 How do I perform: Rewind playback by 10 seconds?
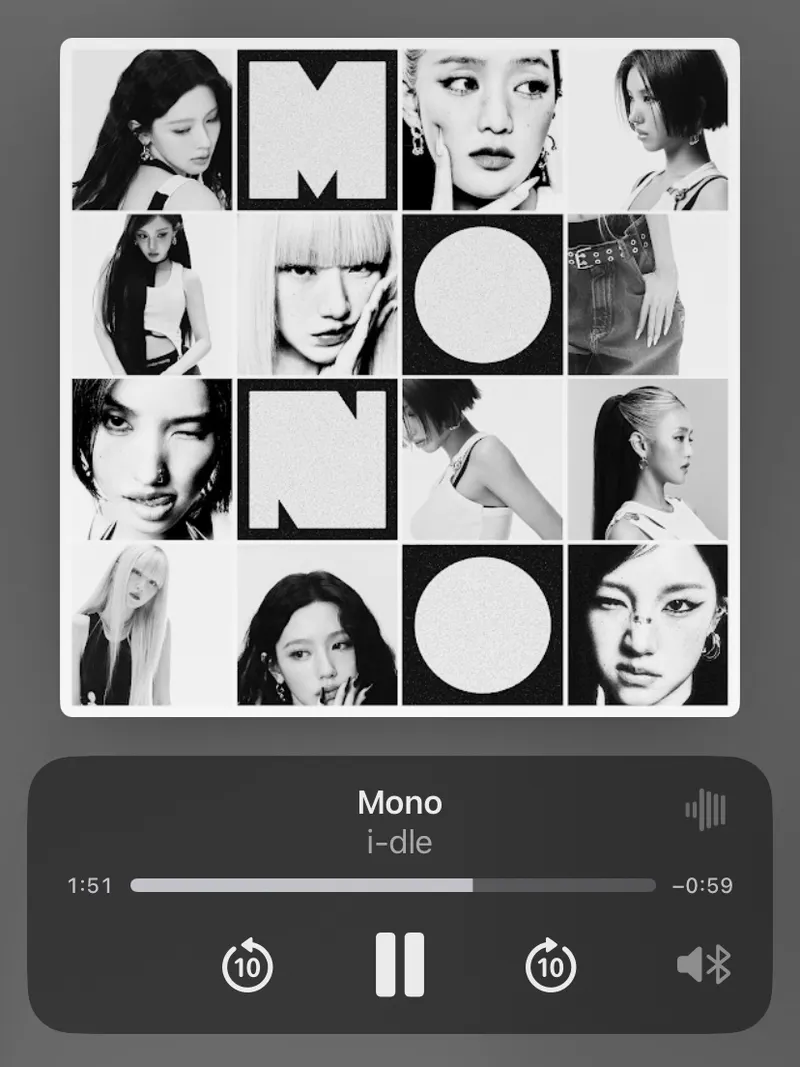click(247, 966)
